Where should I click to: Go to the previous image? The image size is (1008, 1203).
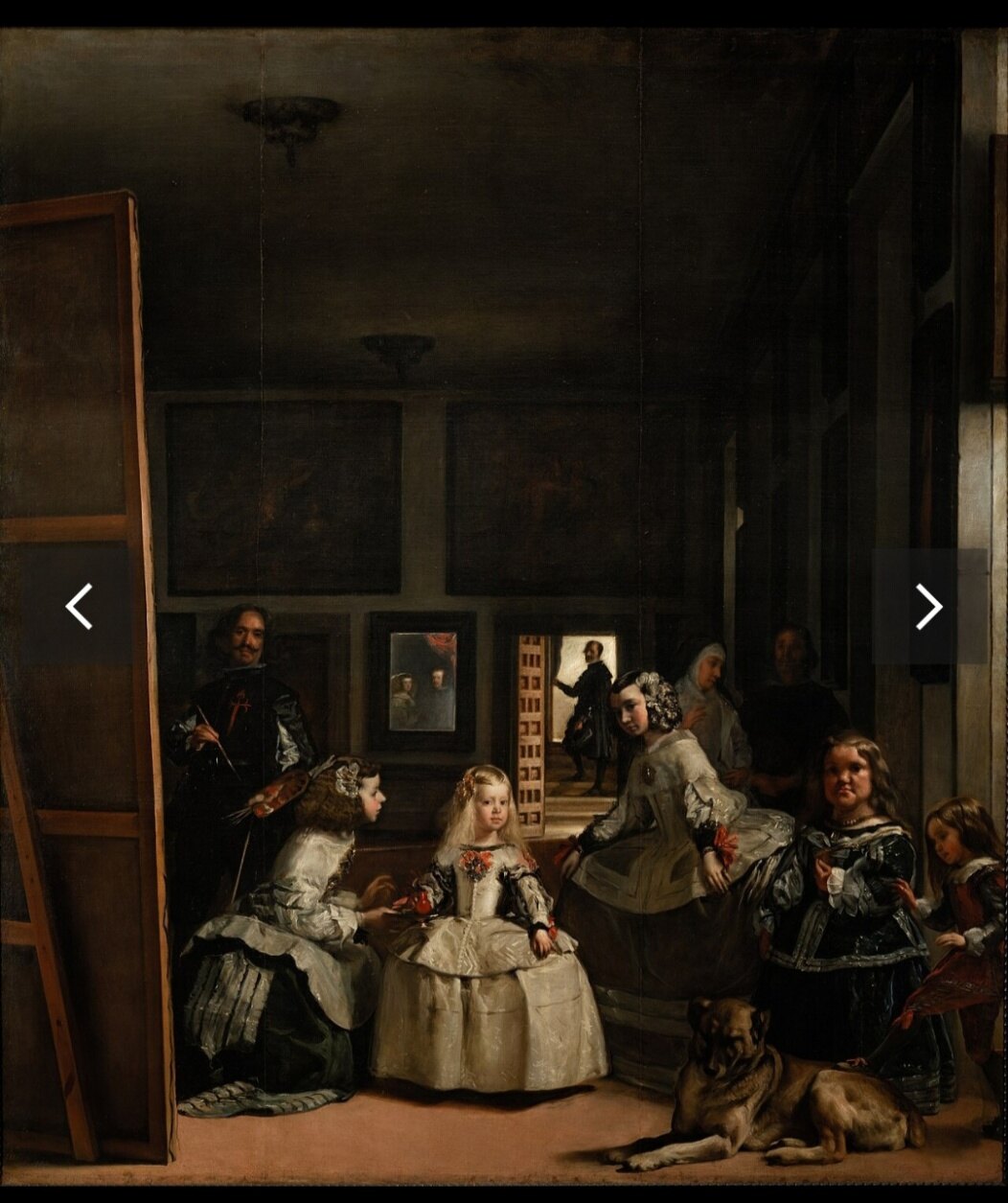[79, 606]
